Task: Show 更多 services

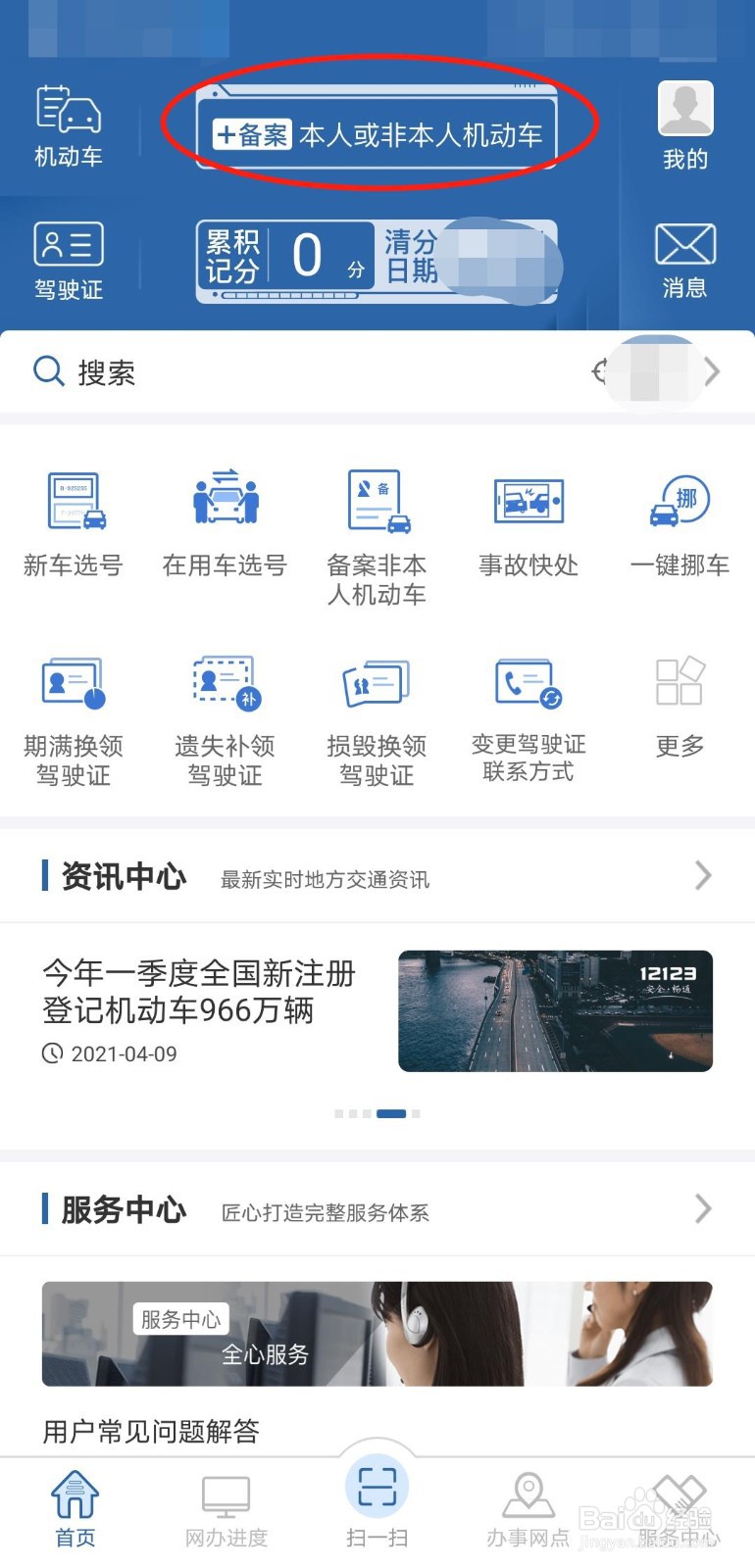Action: pos(679,707)
